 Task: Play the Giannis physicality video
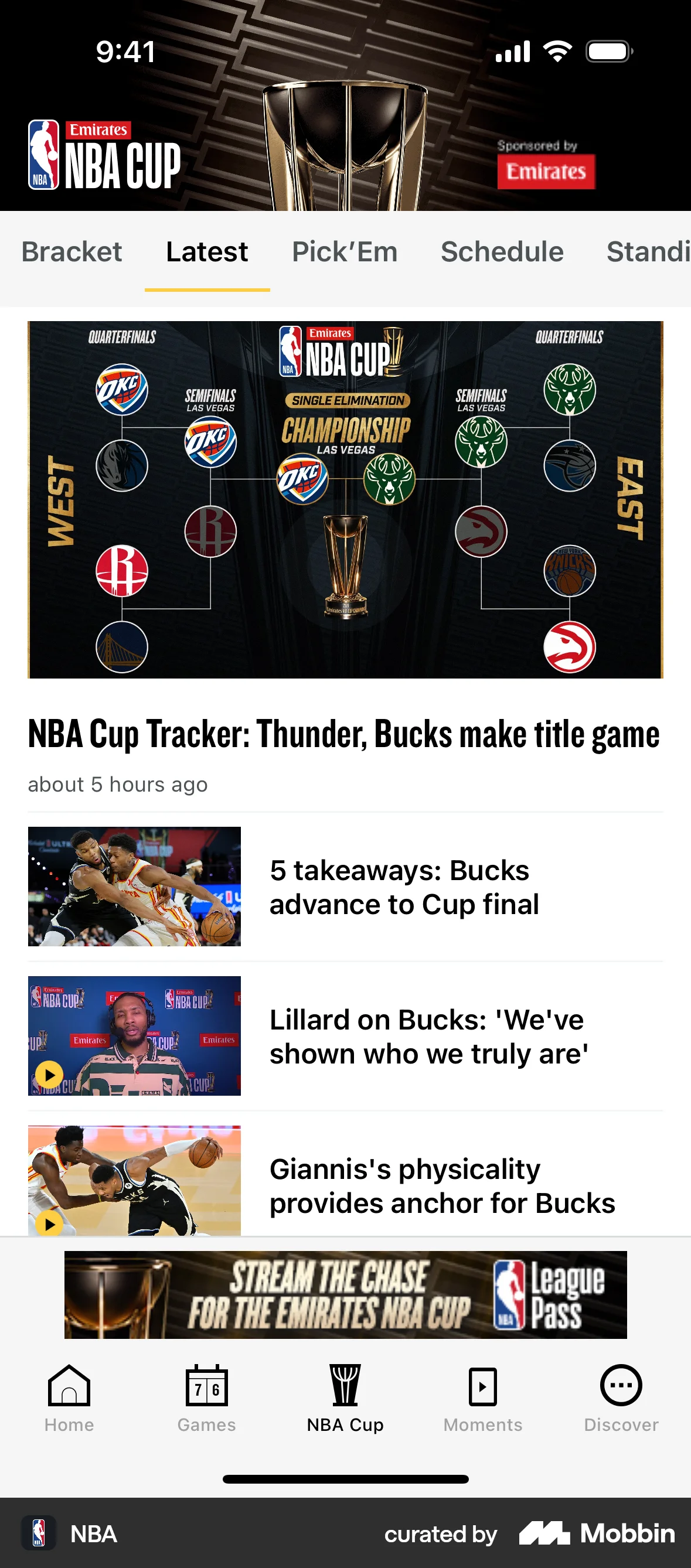click(x=50, y=1225)
